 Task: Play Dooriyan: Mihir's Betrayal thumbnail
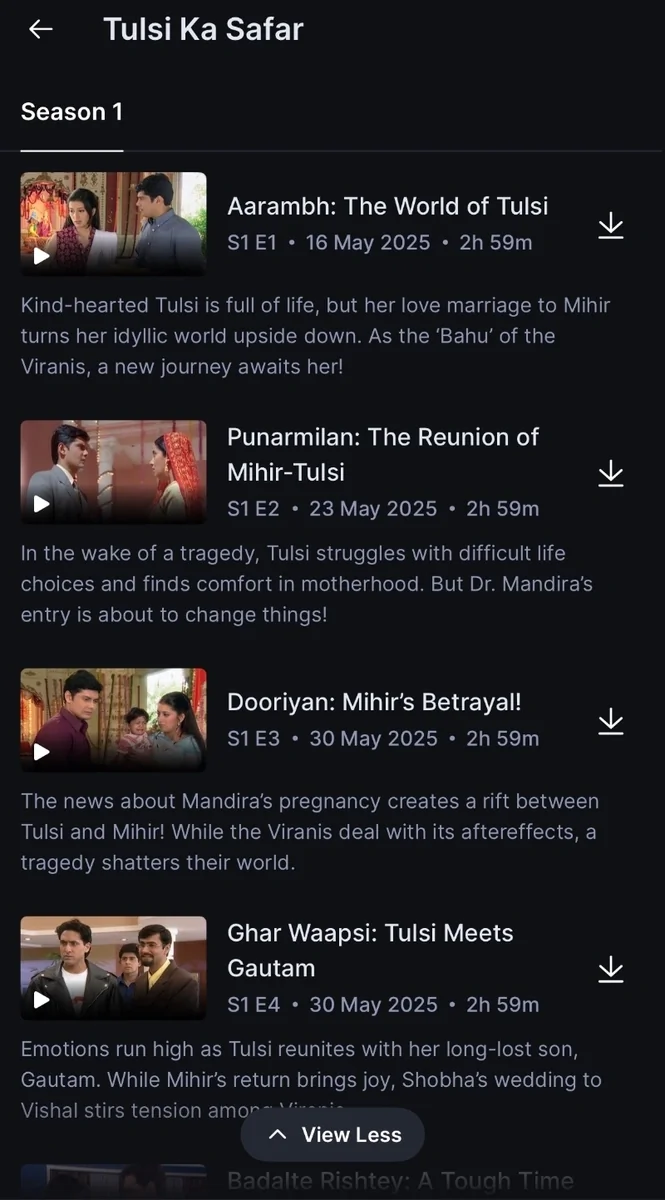pos(113,720)
